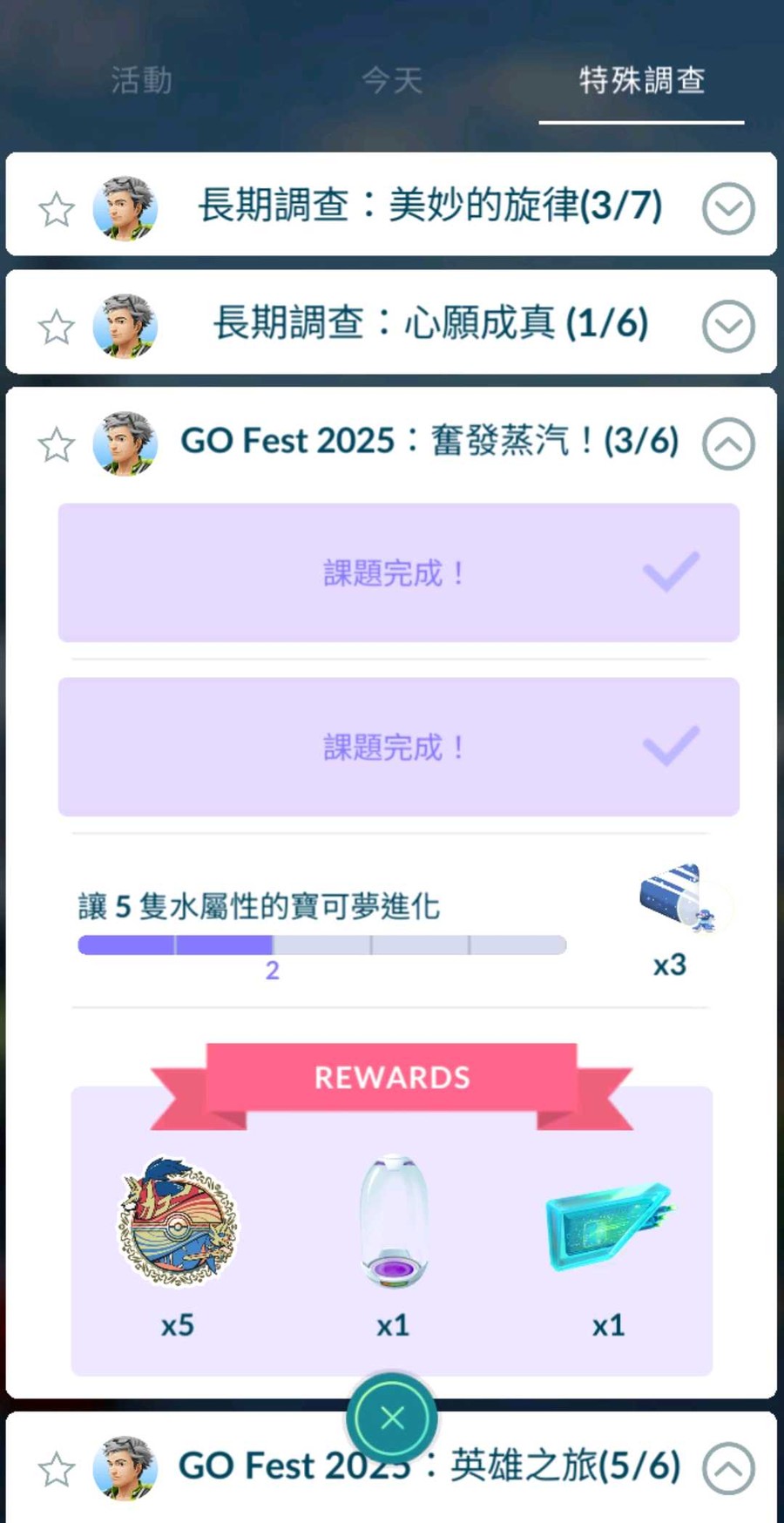Collapse GO Fest 2025:奮發蒸汽 research
This screenshot has width=784, height=1523.
pyautogui.click(x=728, y=443)
